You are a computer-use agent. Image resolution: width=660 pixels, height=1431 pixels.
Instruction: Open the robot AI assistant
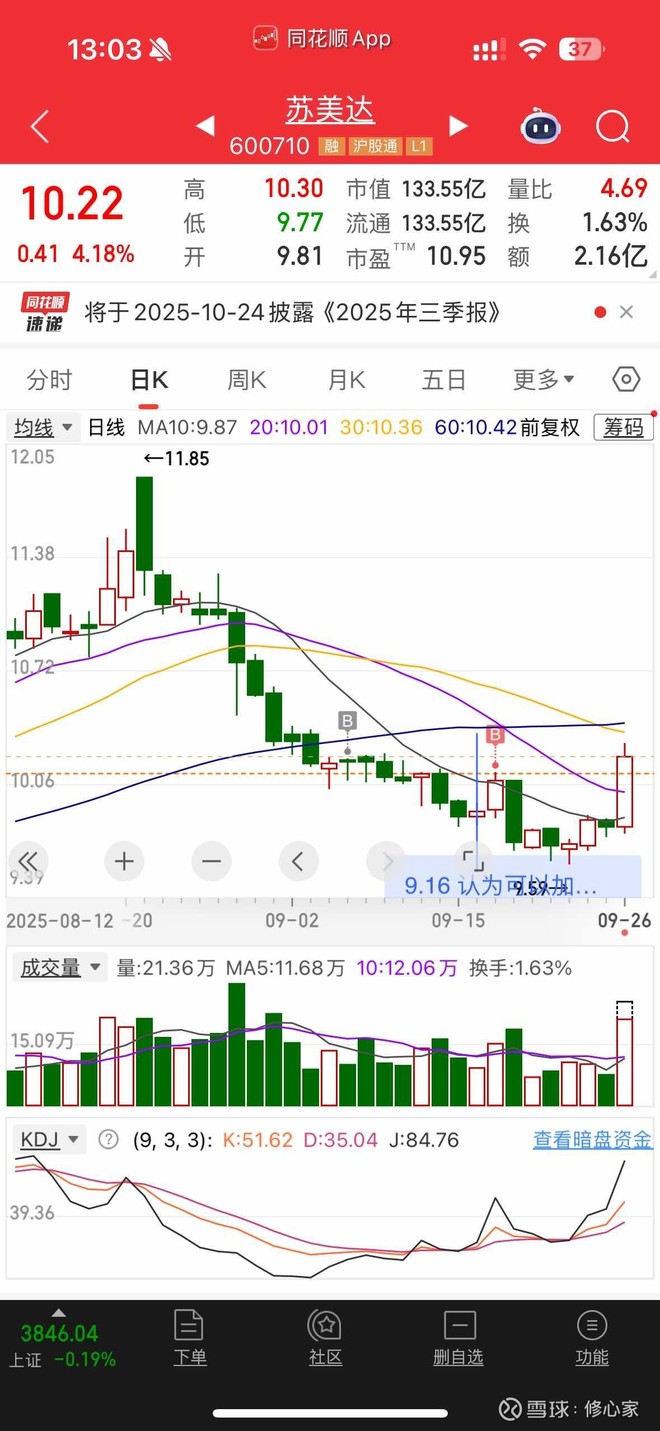point(540,127)
